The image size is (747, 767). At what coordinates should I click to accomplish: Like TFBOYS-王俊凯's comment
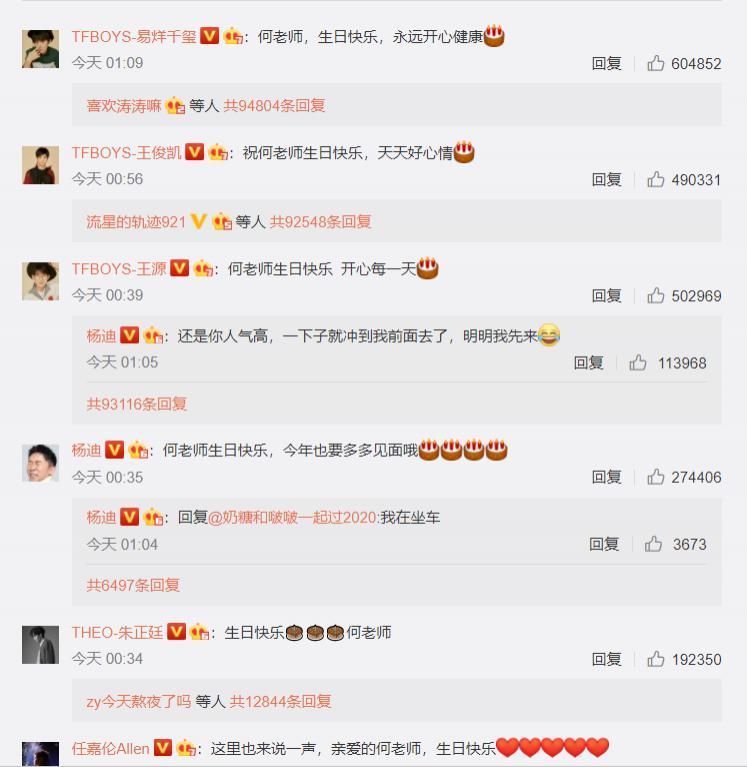pos(656,179)
